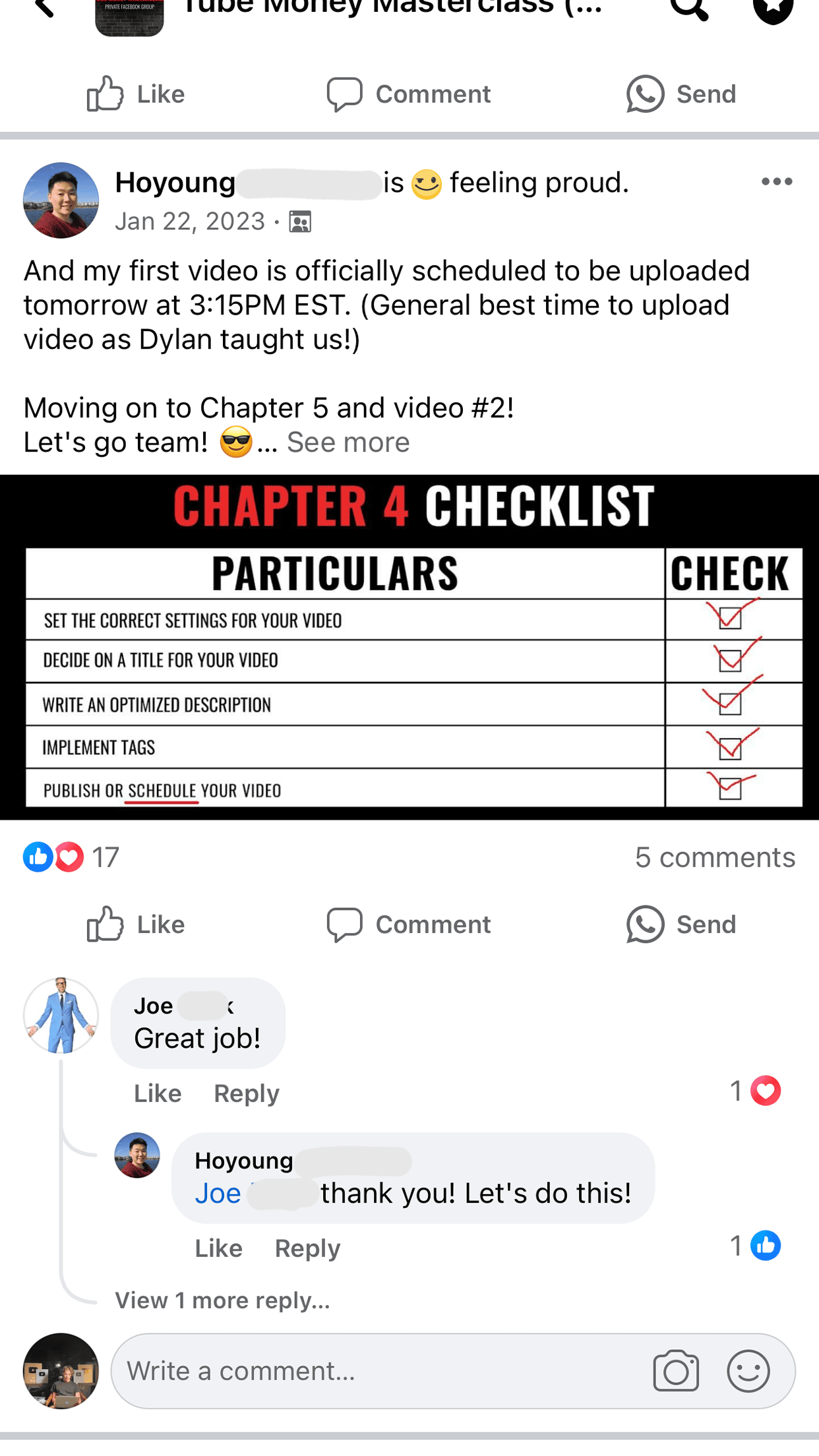View 1 more reply
Viewport: 819px width, 1456px height.
tap(222, 1300)
